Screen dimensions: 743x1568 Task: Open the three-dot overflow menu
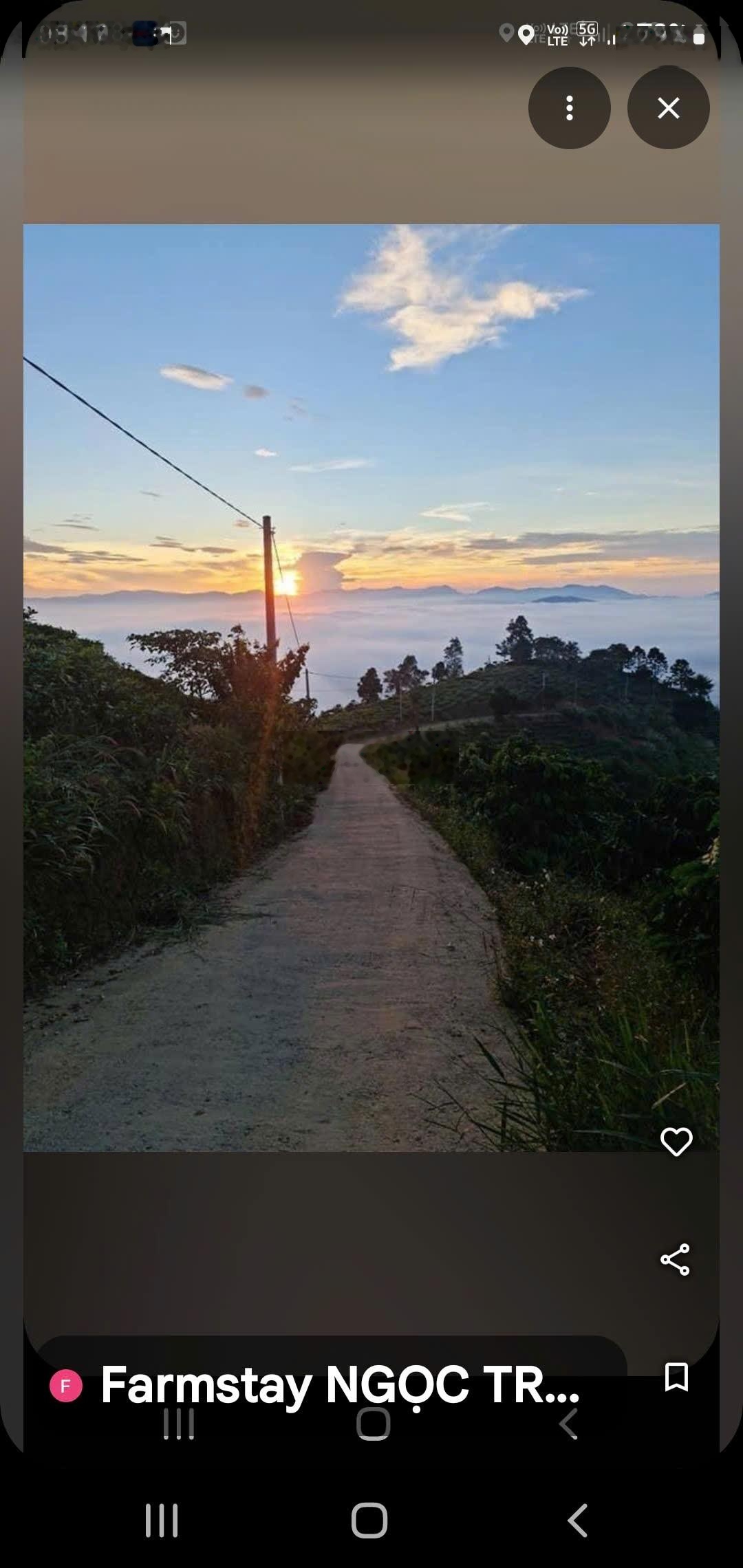(569, 108)
